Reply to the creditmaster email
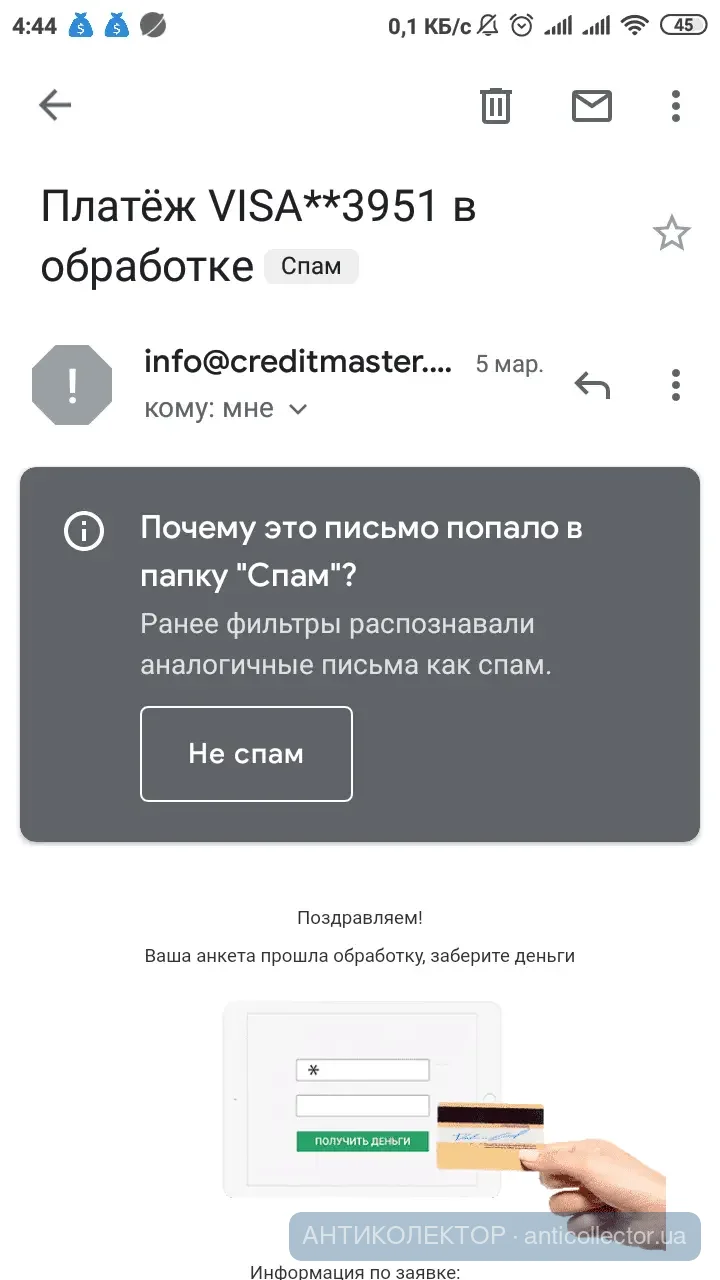The image size is (720, 1280). coord(592,384)
